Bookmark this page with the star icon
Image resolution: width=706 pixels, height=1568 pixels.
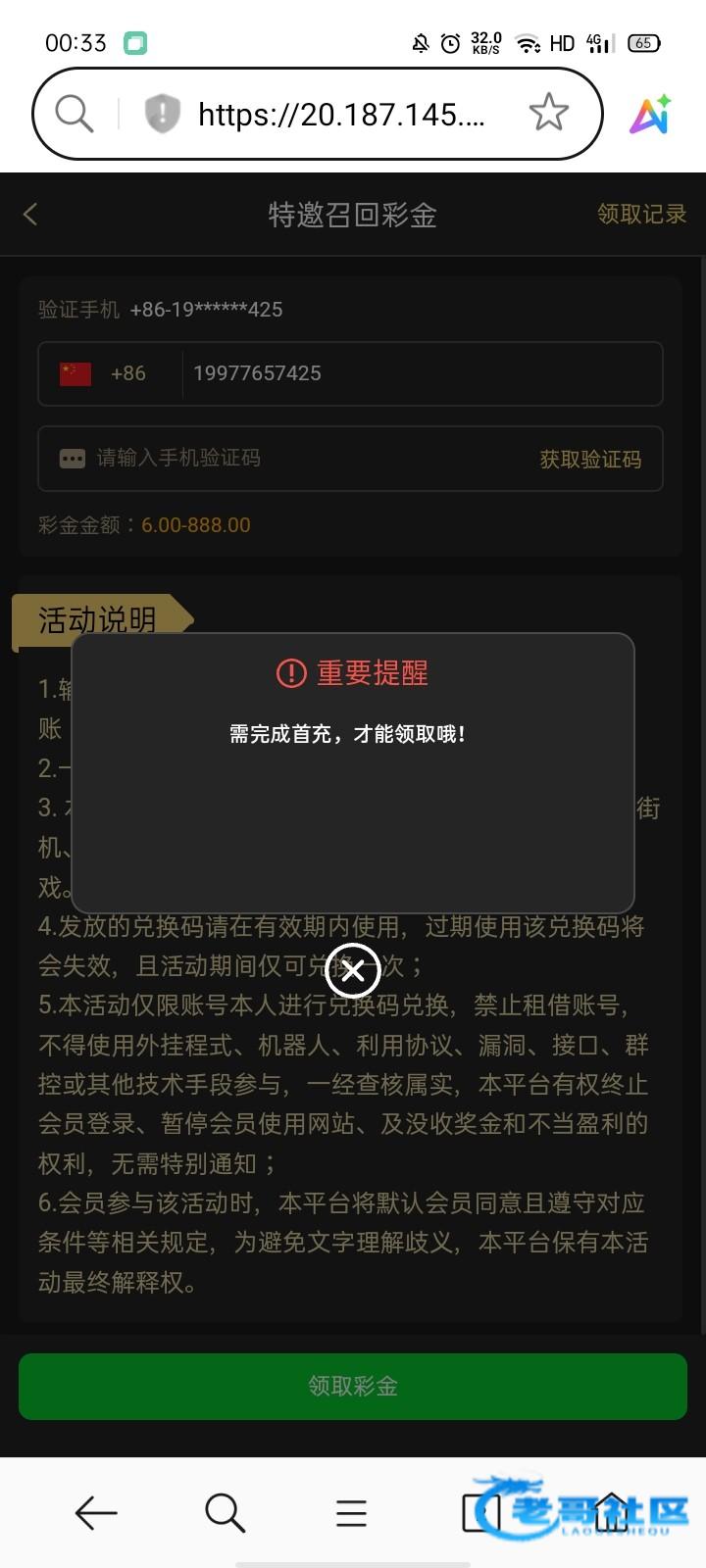(x=548, y=114)
